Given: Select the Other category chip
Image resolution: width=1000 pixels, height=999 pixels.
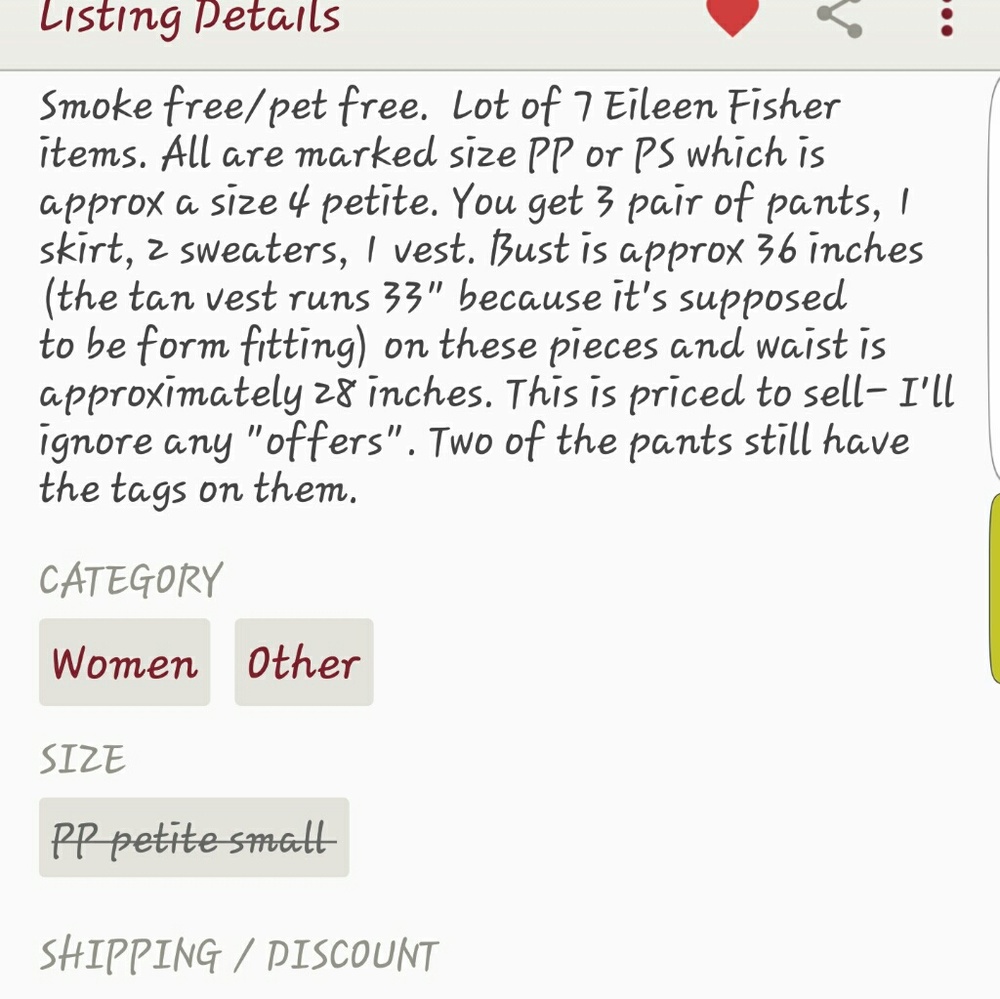Looking at the screenshot, I should 304,662.
